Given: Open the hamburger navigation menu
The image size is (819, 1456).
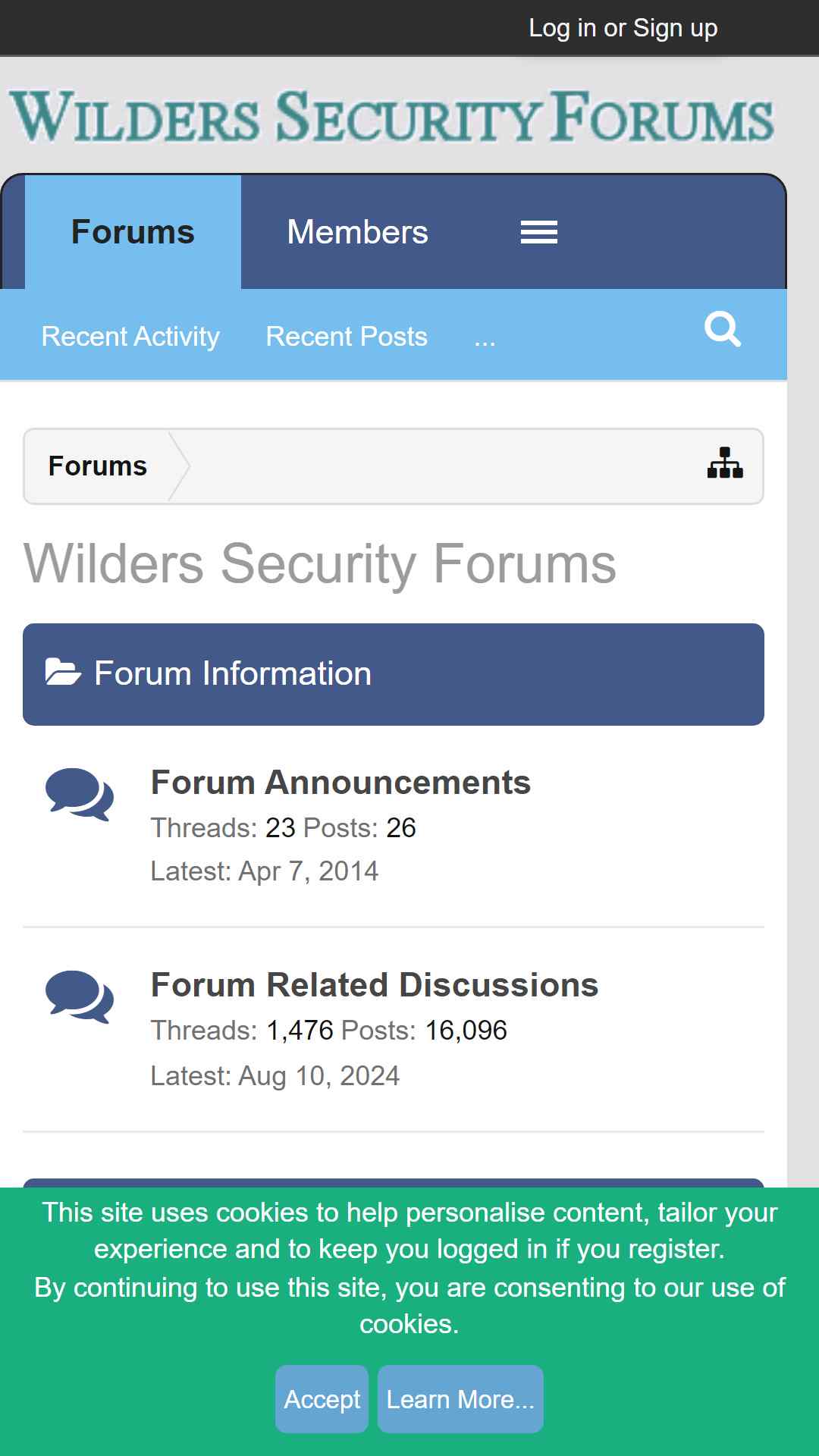Looking at the screenshot, I should tap(539, 232).
